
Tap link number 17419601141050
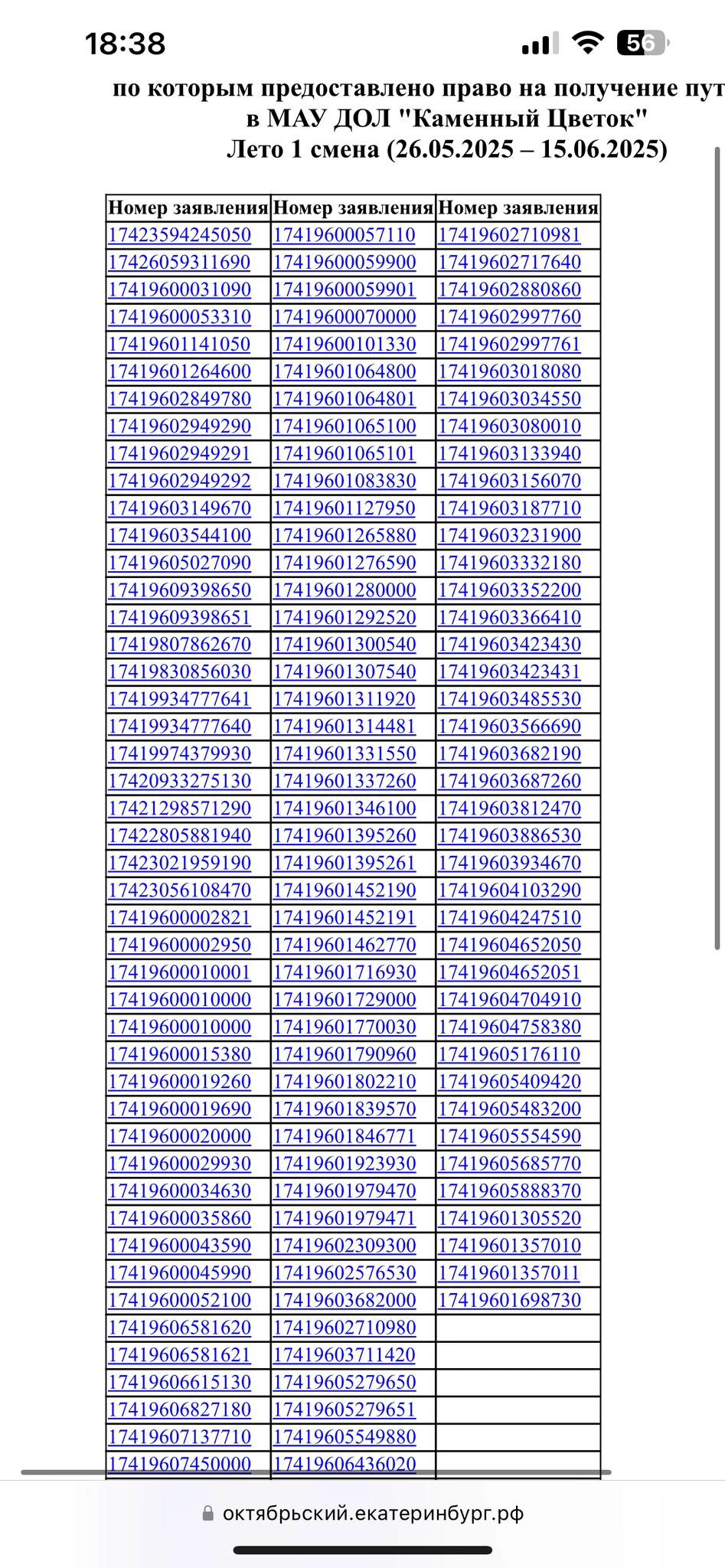click(x=180, y=345)
